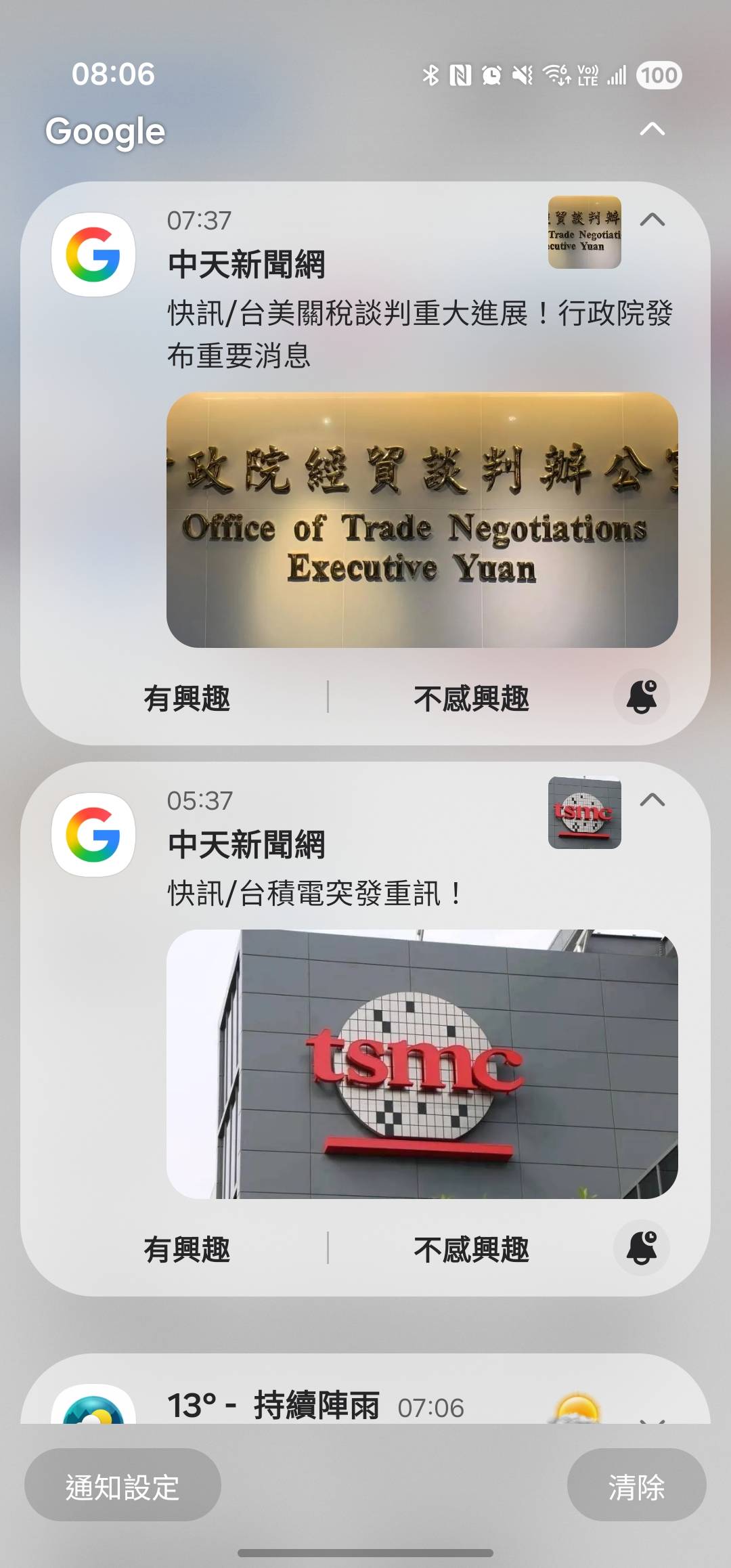The height and width of the screenshot is (1568, 731).
Task: Tap the Google G icon on first notification
Action: point(93,255)
